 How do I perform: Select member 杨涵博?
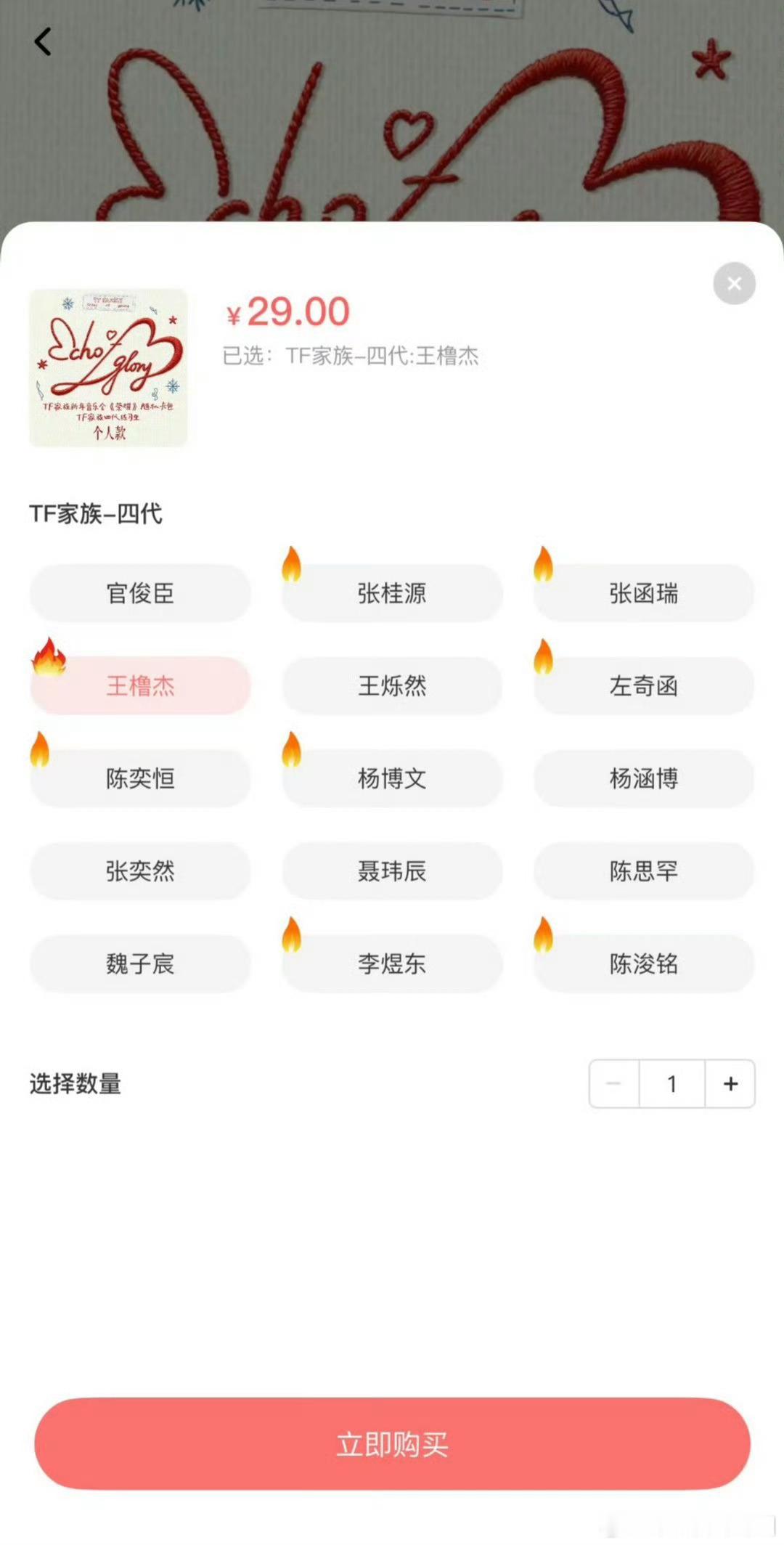coord(643,779)
